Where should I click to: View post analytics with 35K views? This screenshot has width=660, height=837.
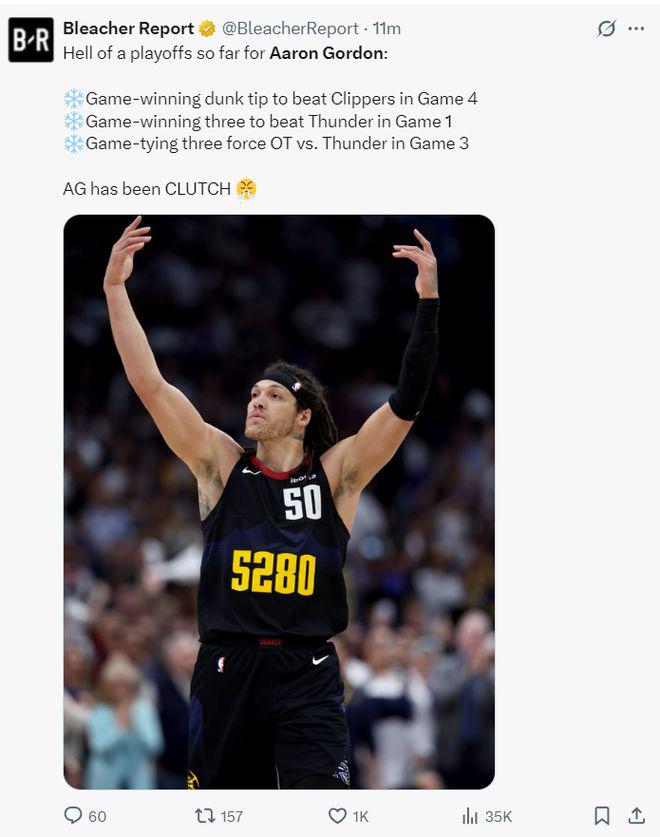click(x=470, y=815)
